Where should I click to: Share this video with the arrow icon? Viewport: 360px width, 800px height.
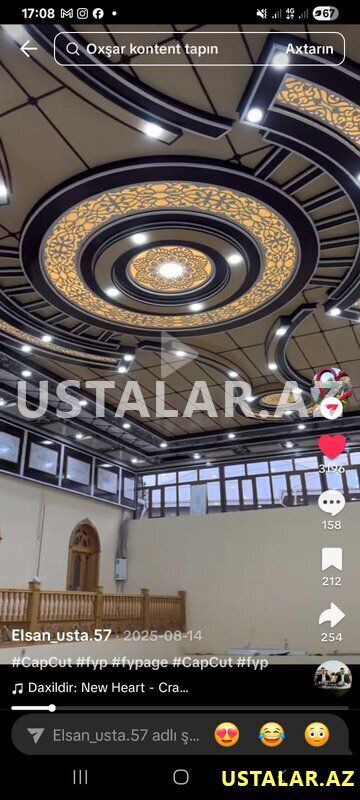click(332, 615)
